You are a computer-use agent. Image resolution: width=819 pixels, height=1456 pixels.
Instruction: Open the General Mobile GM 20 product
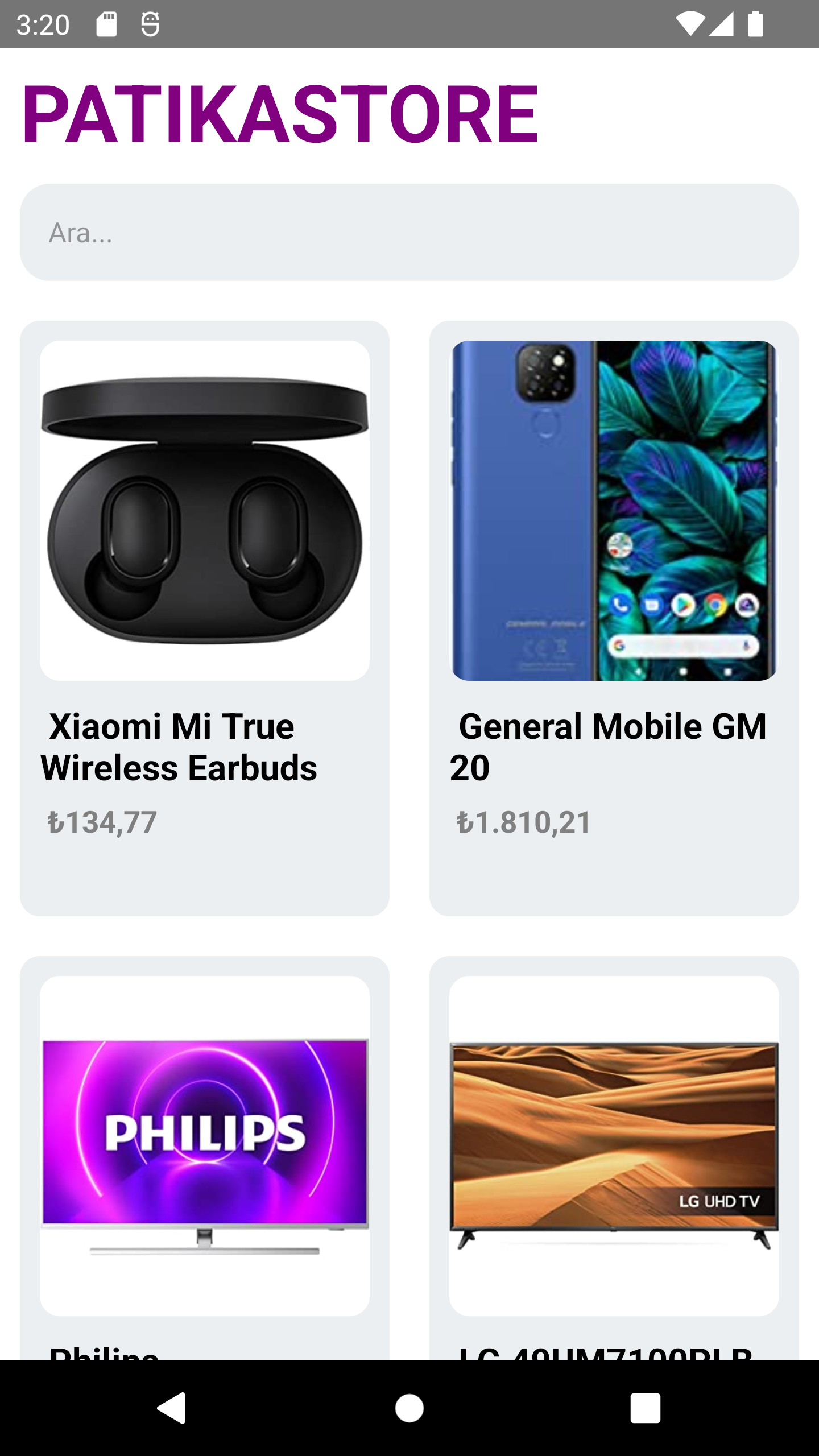(x=613, y=748)
